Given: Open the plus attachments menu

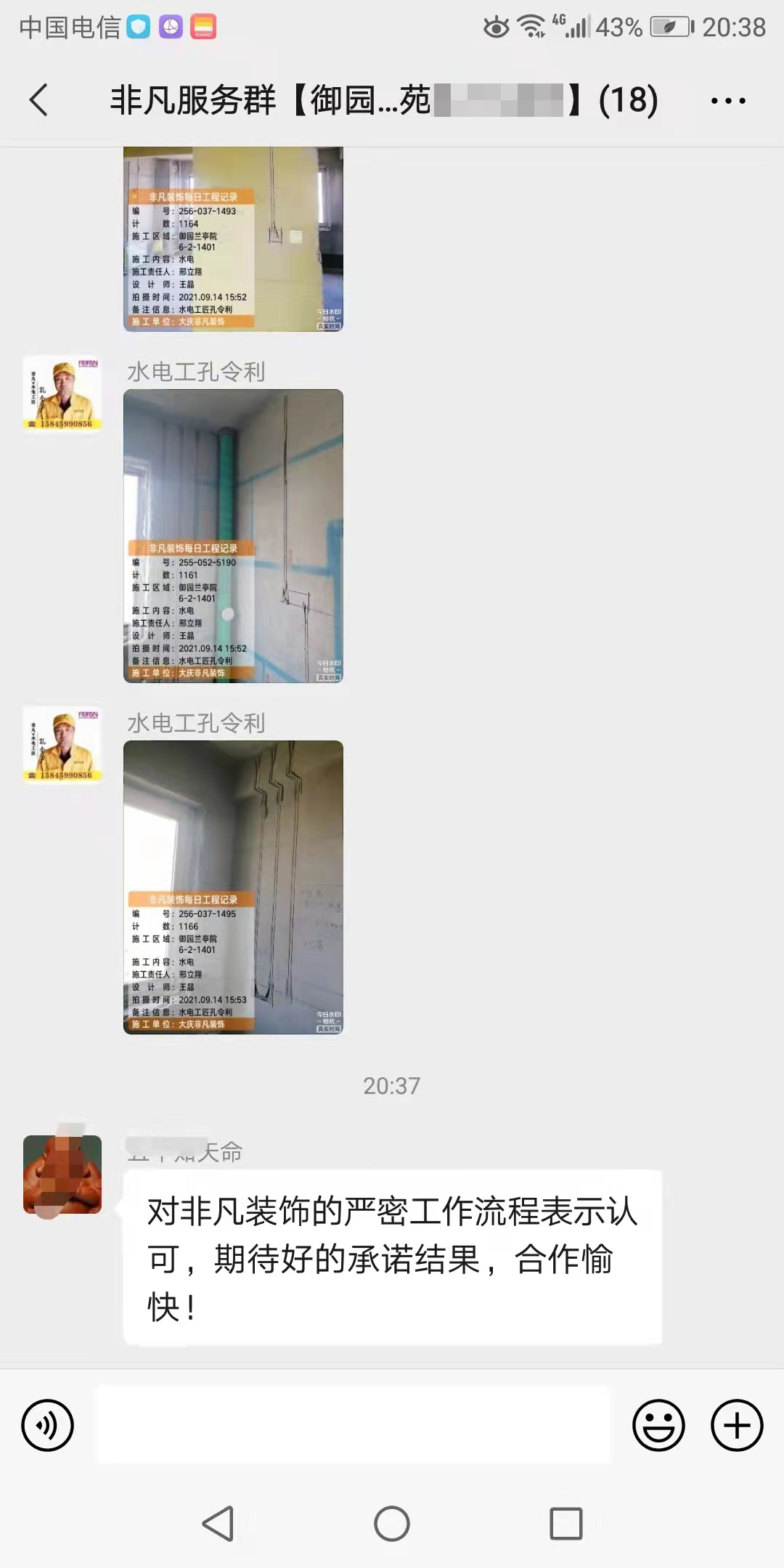Looking at the screenshot, I should pos(737,1426).
